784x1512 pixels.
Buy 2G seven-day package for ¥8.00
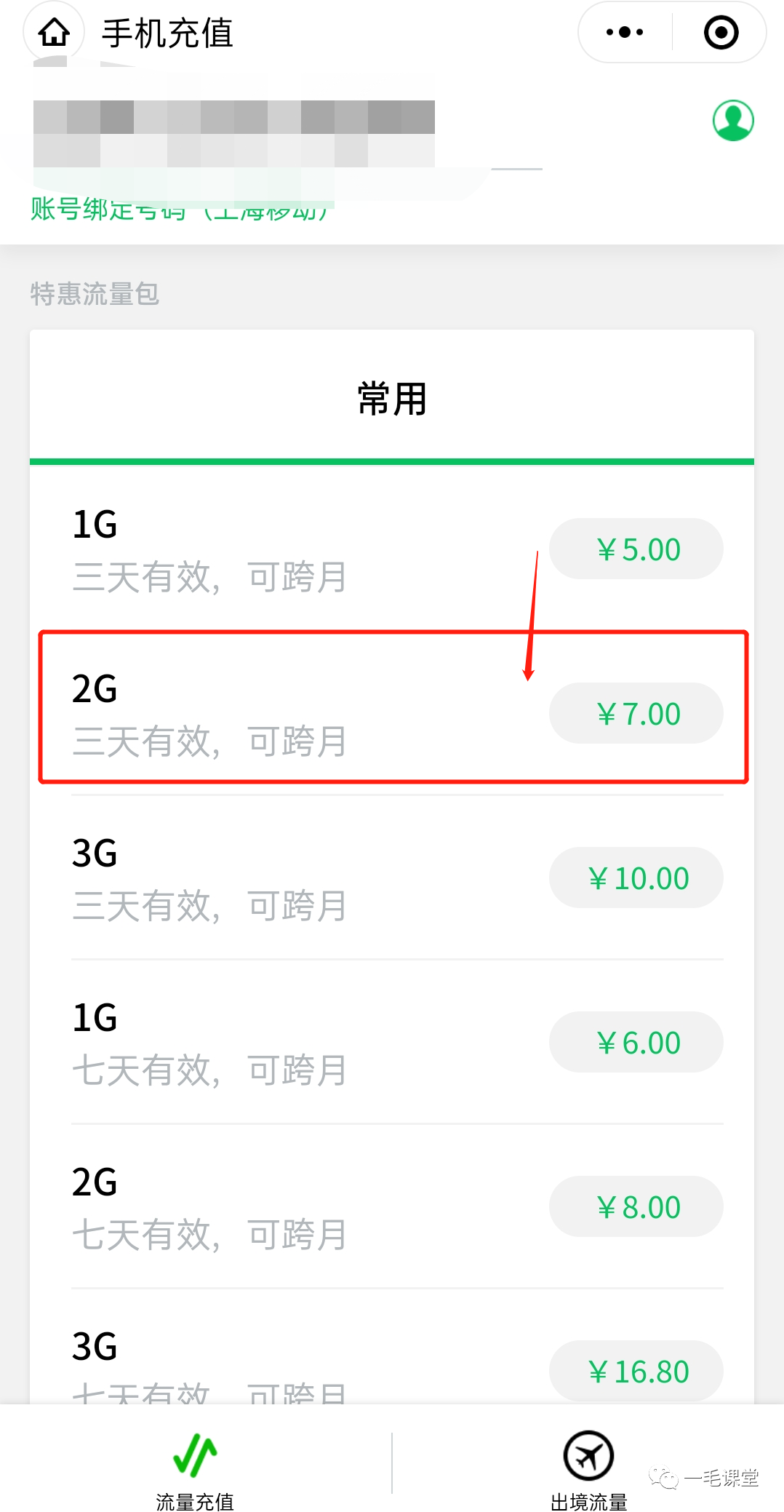(x=636, y=1207)
